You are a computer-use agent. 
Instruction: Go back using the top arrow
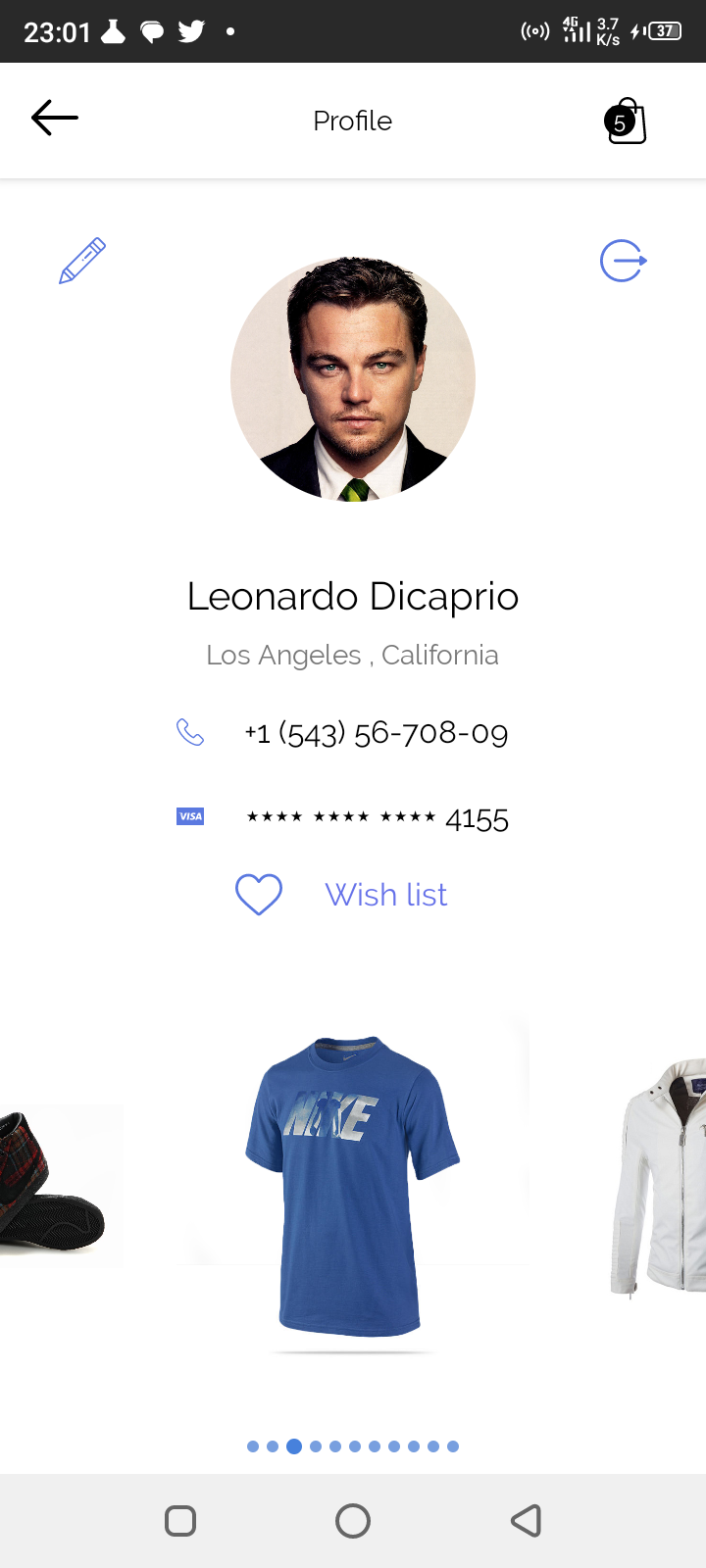[55, 119]
